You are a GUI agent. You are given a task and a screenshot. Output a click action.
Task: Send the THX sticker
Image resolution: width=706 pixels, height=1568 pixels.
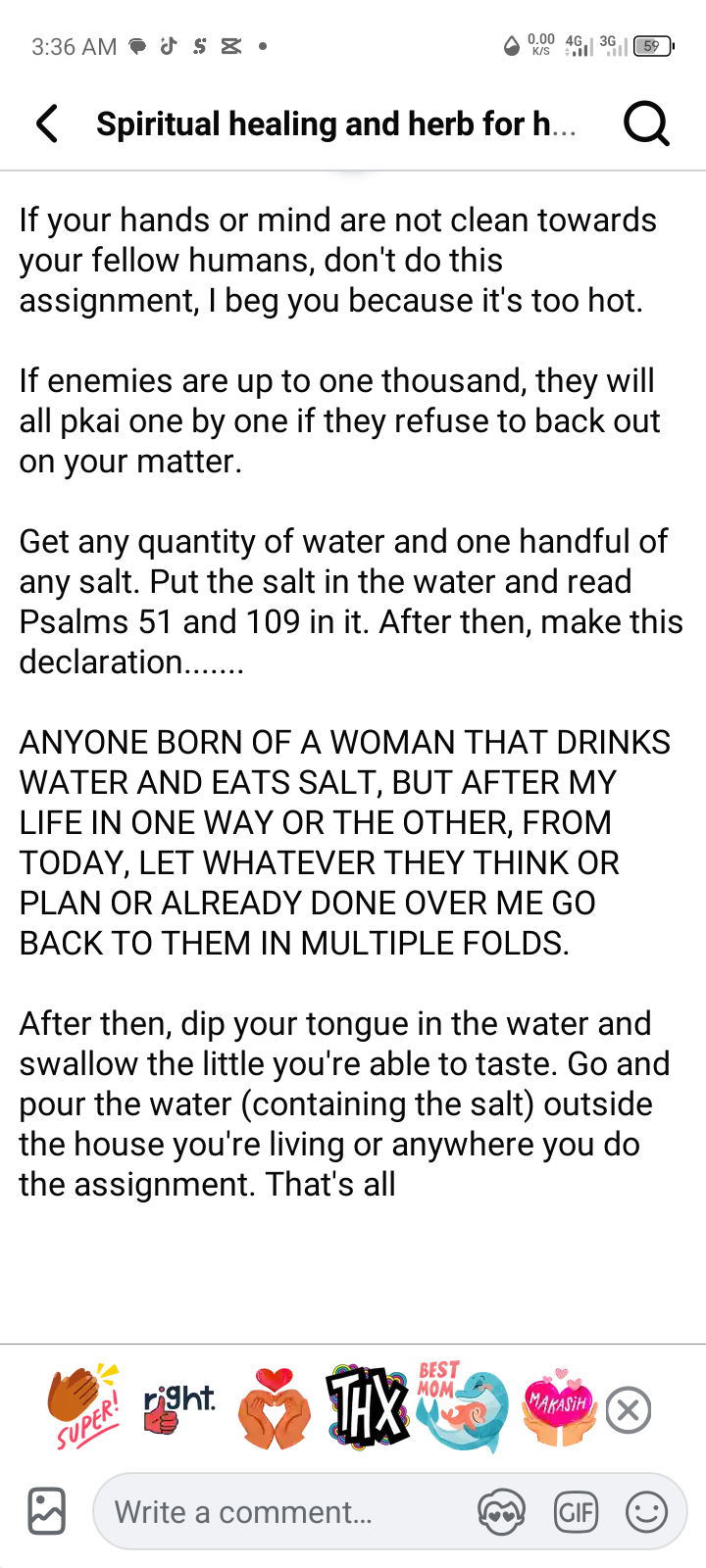pyautogui.click(x=368, y=1409)
